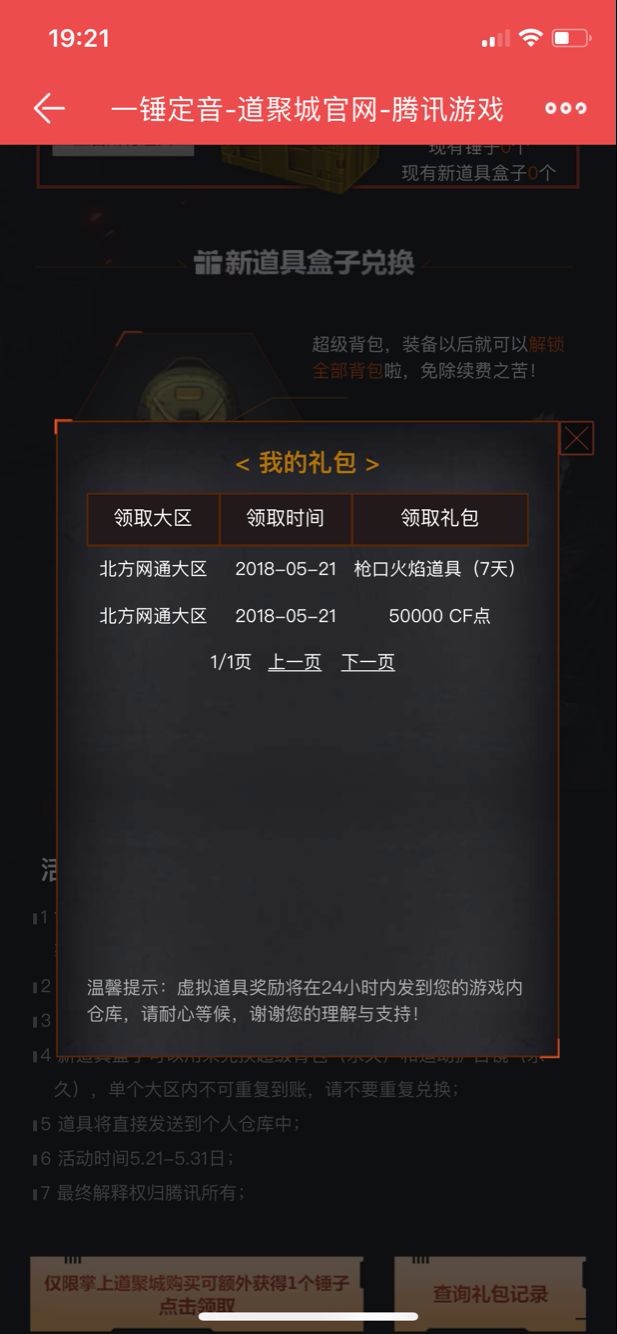Go back with the top-left arrow
The width and height of the screenshot is (617, 1334).
pos(49,108)
